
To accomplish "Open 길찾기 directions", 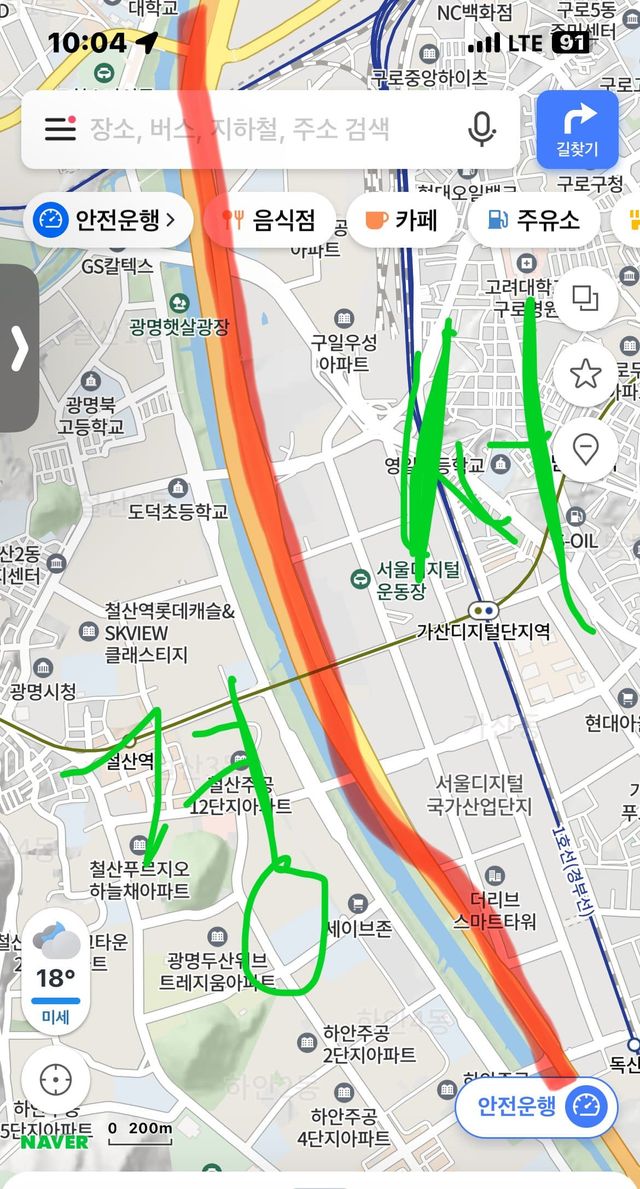I will click(x=577, y=130).
